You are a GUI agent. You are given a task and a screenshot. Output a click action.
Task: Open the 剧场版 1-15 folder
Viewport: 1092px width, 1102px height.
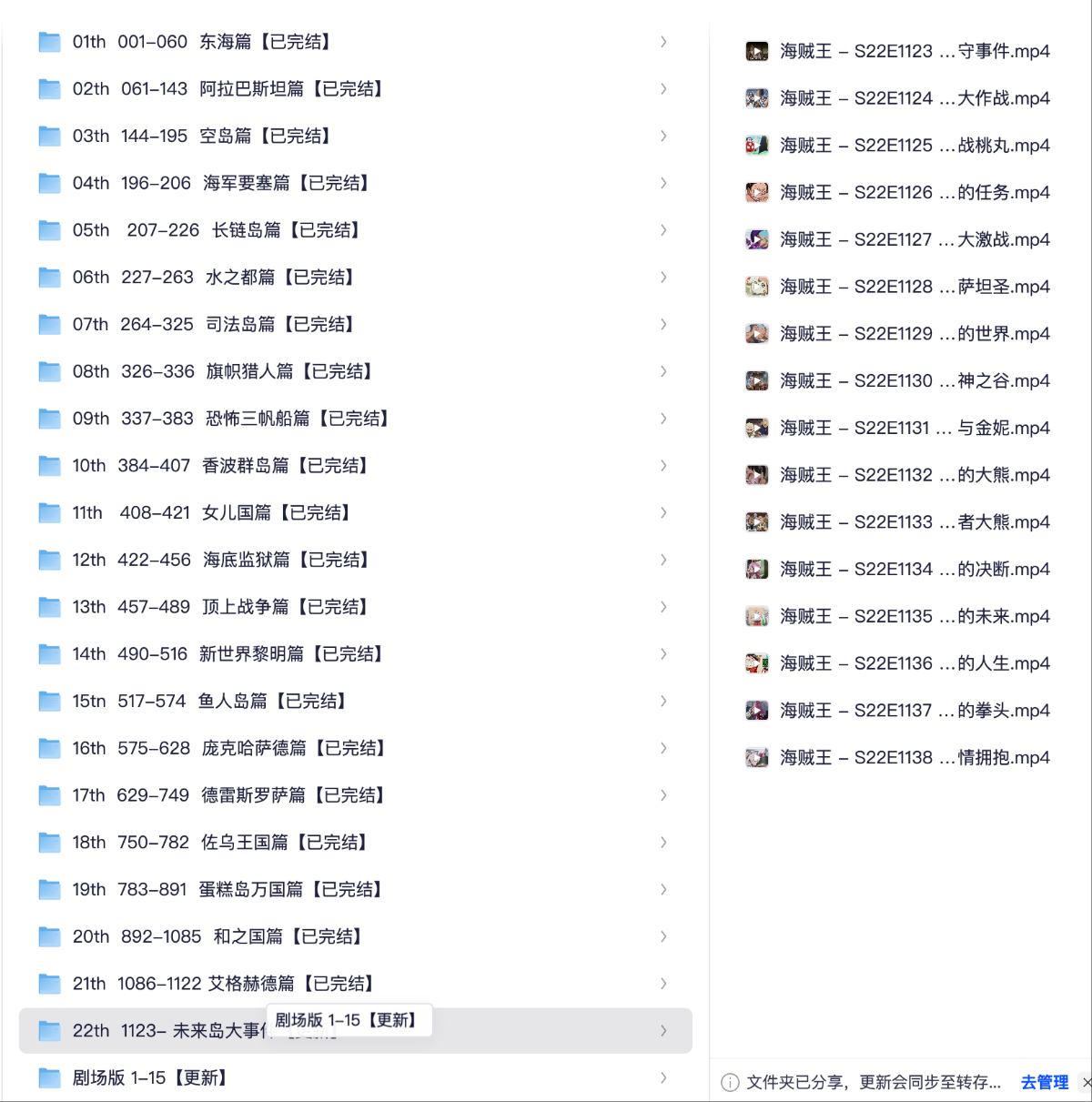click(x=150, y=1078)
